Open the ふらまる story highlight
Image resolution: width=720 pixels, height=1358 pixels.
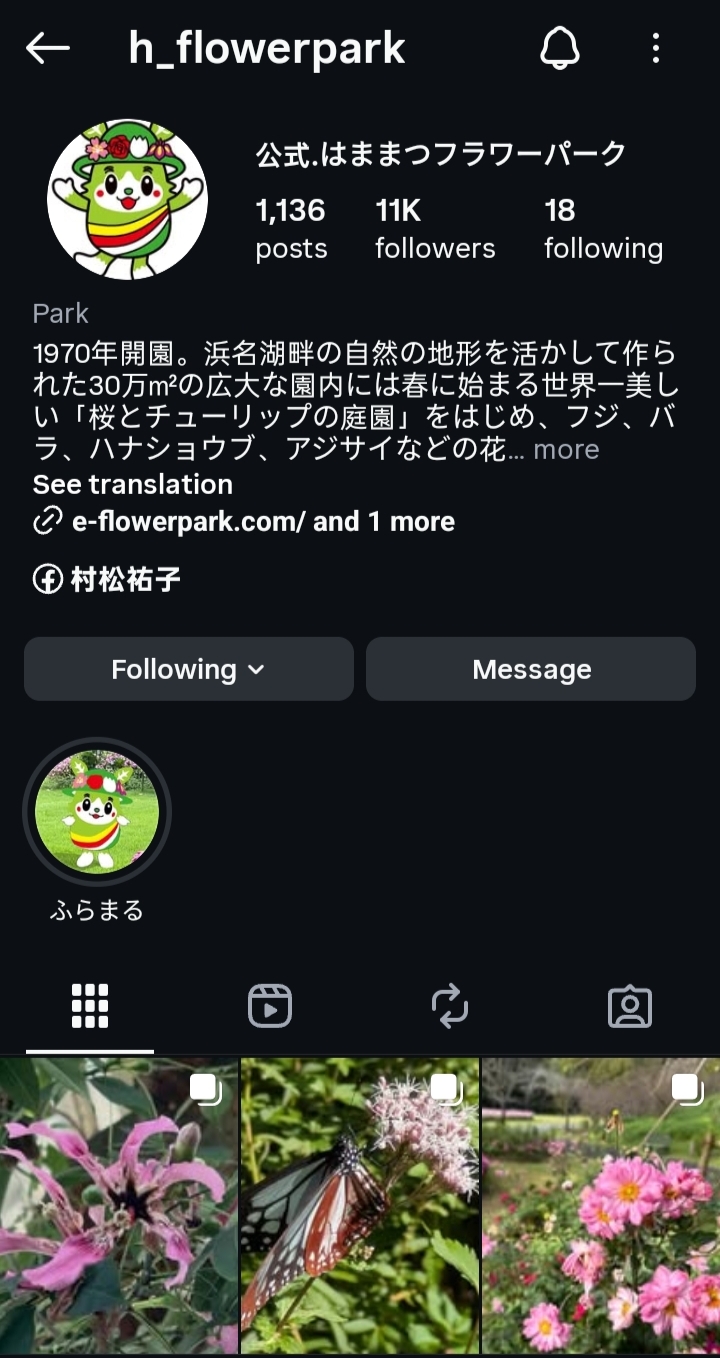point(97,812)
